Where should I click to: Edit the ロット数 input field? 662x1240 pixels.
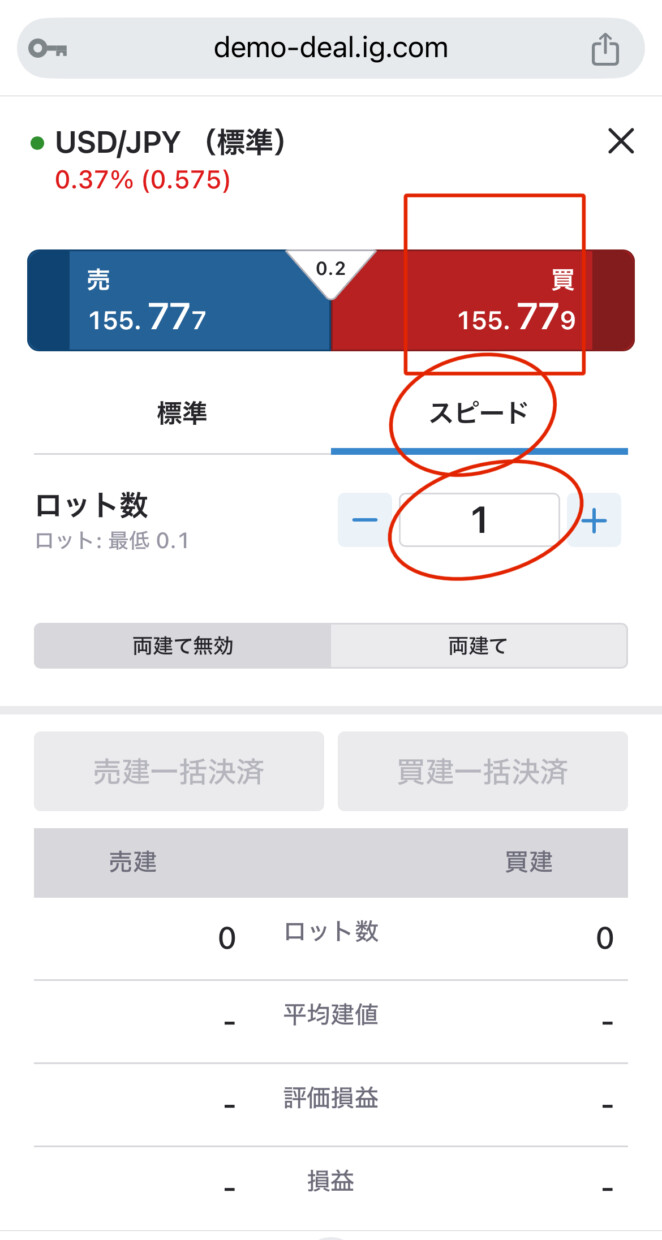[x=479, y=520]
